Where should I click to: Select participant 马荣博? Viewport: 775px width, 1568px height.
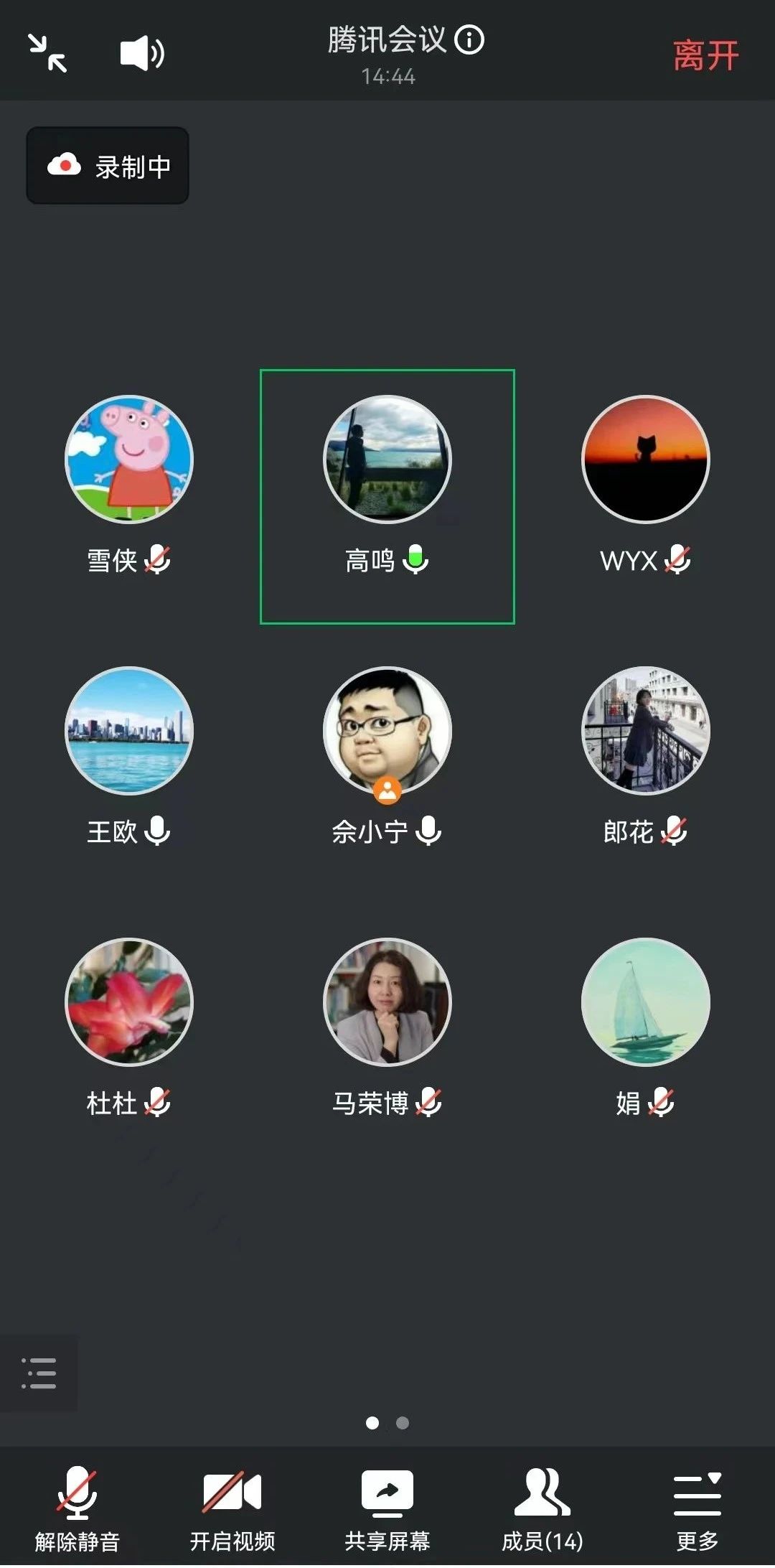[x=387, y=1002]
